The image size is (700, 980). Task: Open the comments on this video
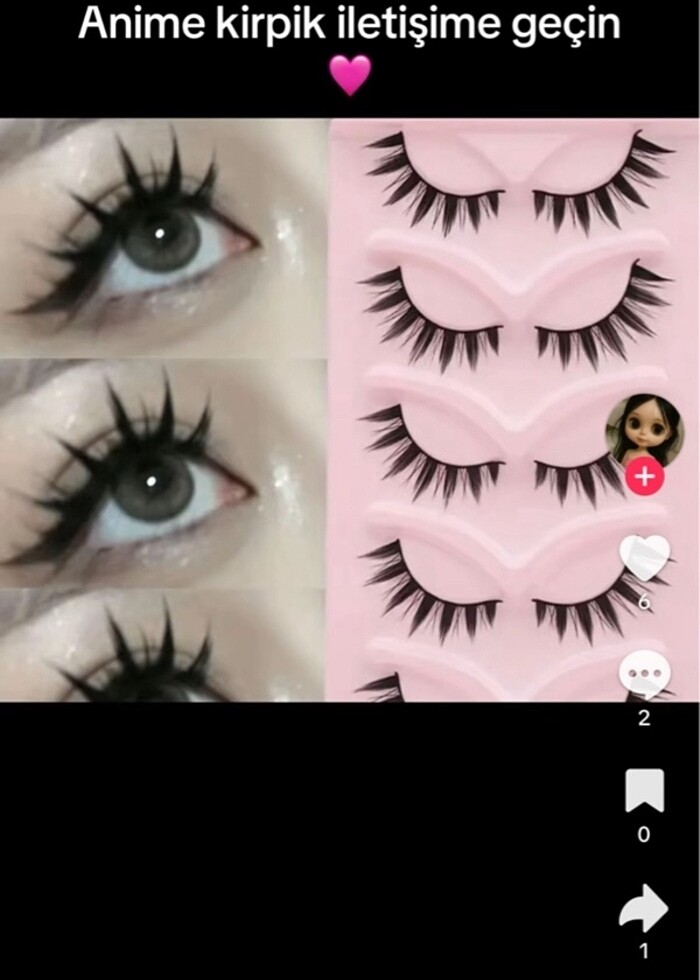tap(643, 675)
